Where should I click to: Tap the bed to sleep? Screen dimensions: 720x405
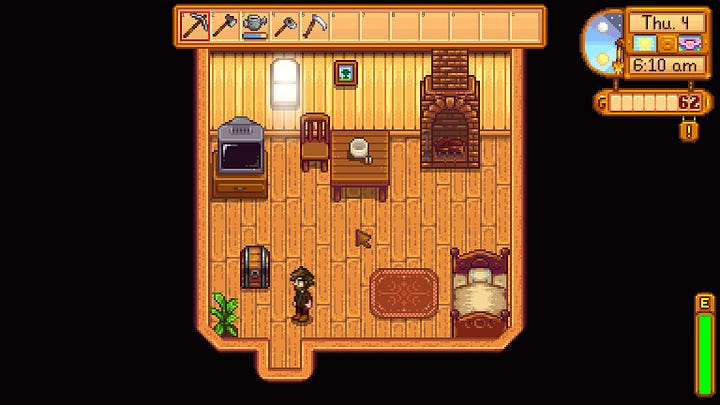point(480,292)
